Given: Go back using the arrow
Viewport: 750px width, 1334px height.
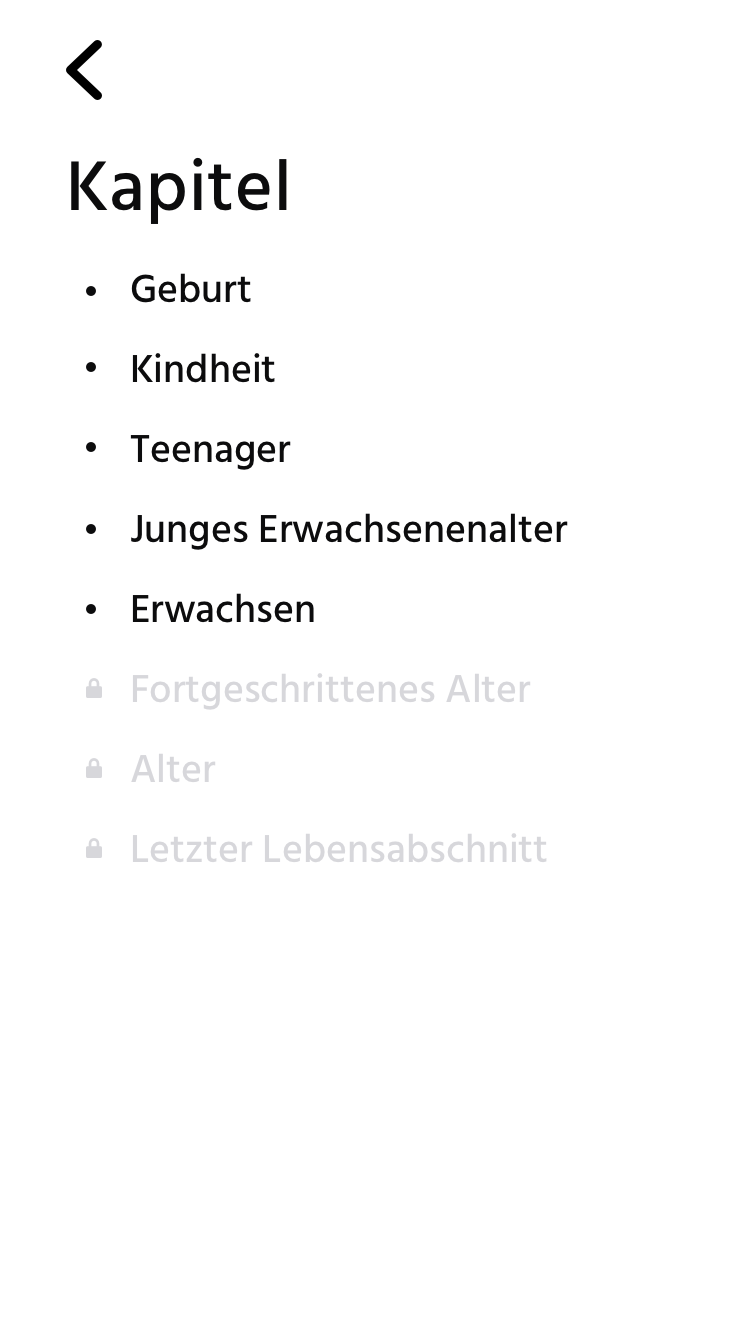Looking at the screenshot, I should [x=85, y=70].
